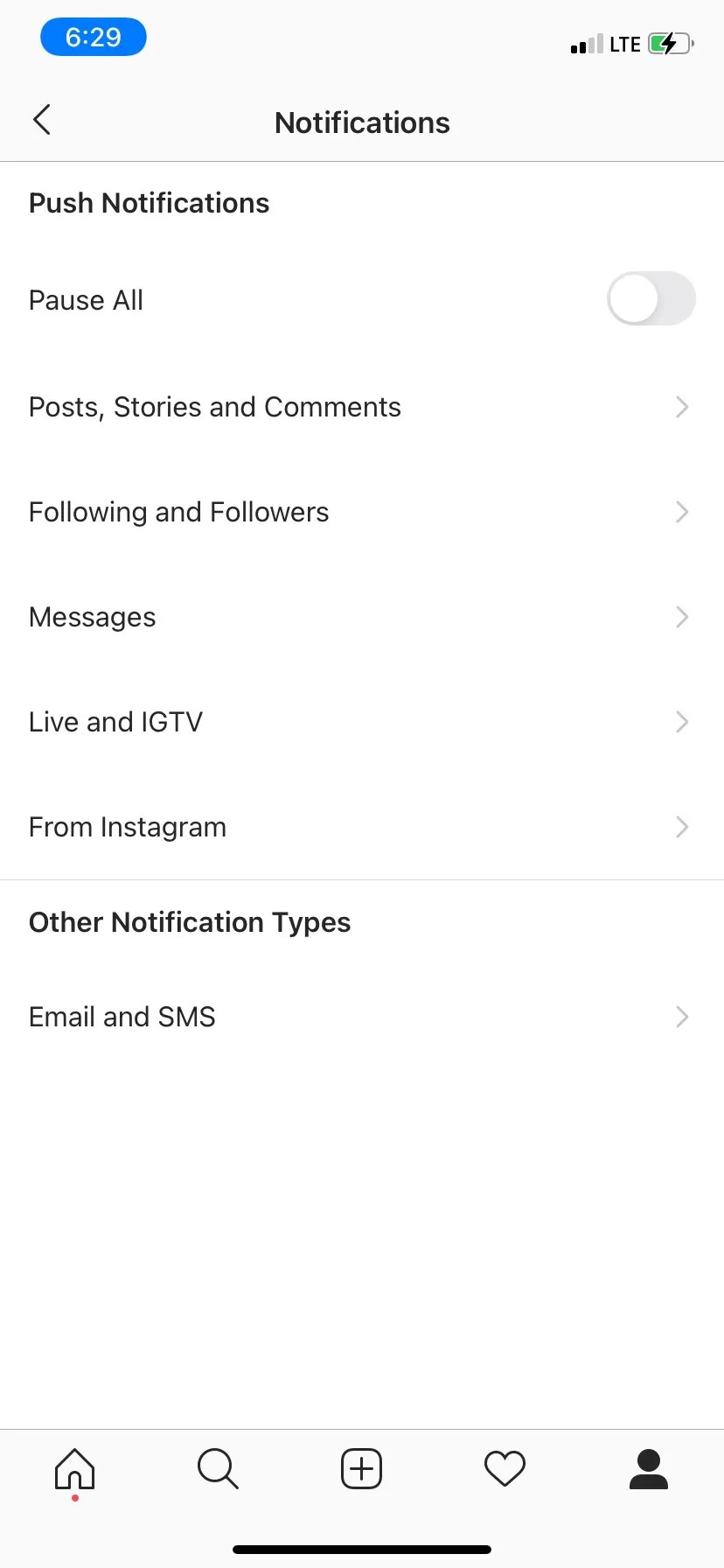Tap the home screen indicator bar
Screen dimensions: 724x1568
point(361,1542)
